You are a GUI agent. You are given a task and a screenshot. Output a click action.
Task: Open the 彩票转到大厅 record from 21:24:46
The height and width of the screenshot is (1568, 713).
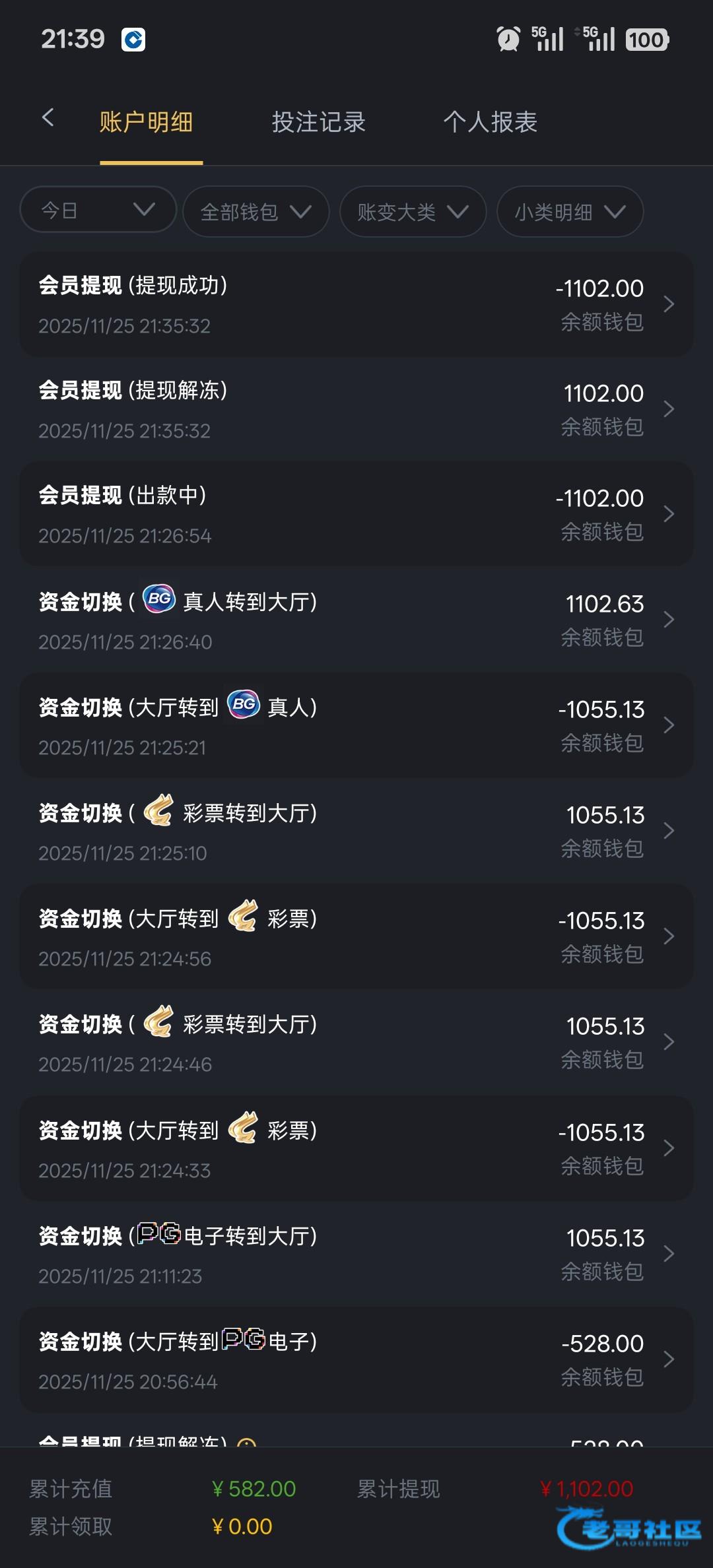click(x=356, y=1042)
